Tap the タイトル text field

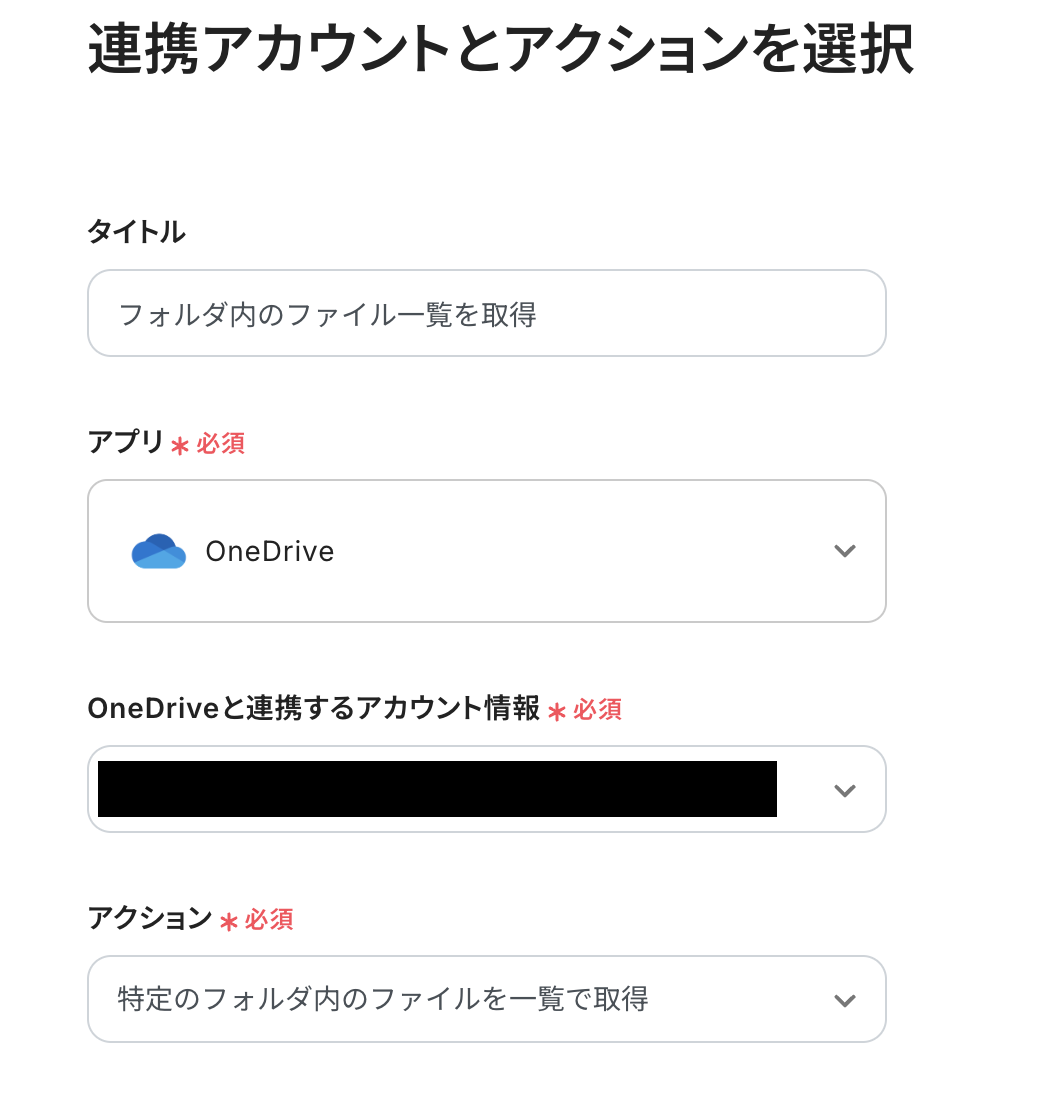click(486, 314)
